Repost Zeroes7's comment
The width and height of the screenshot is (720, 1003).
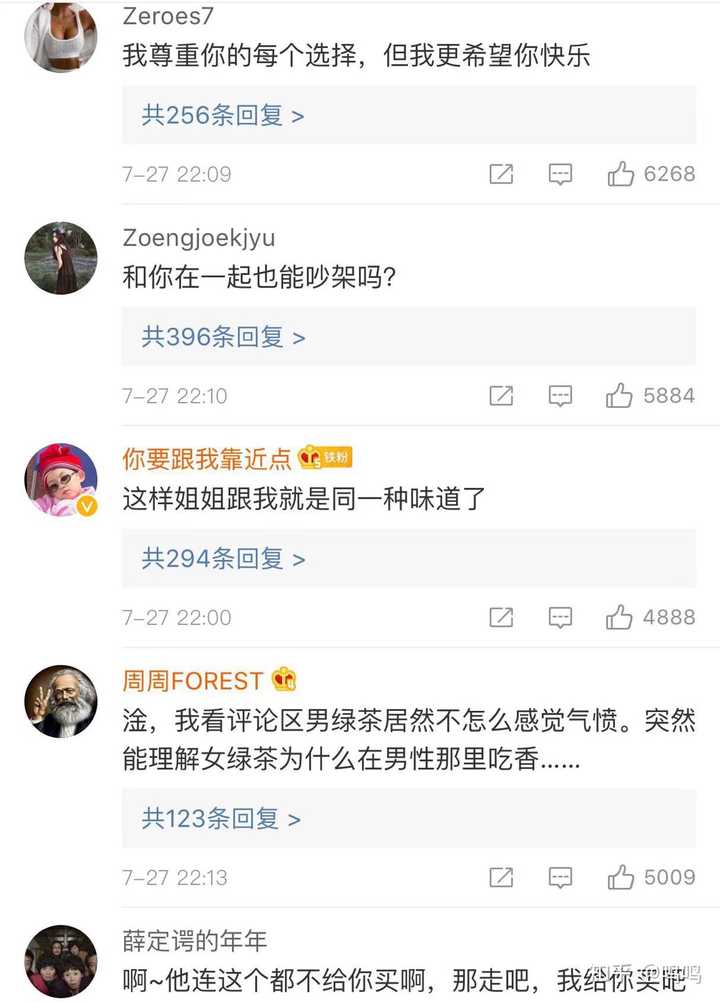pyautogui.click(x=501, y=174)
